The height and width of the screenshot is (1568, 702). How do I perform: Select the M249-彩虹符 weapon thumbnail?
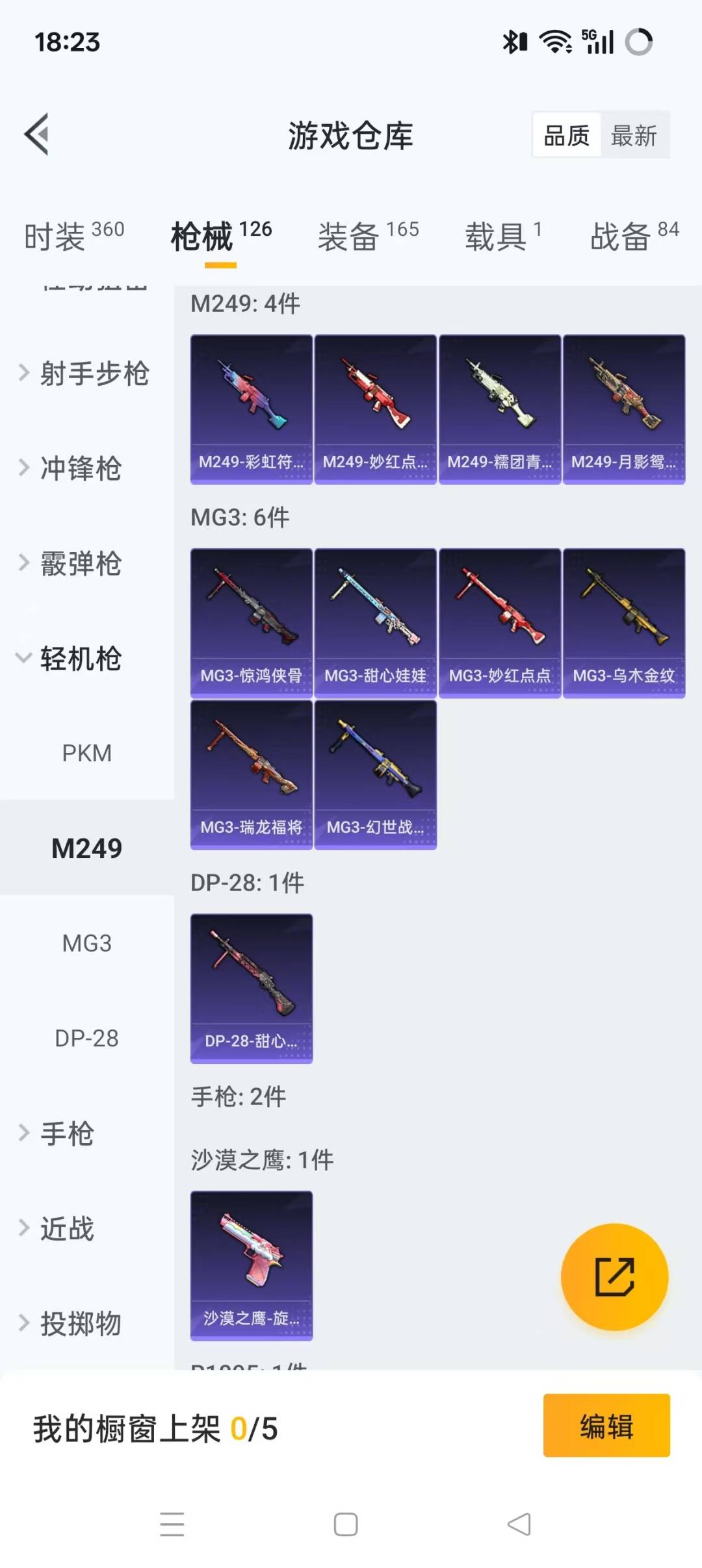[x=250, y=406]
